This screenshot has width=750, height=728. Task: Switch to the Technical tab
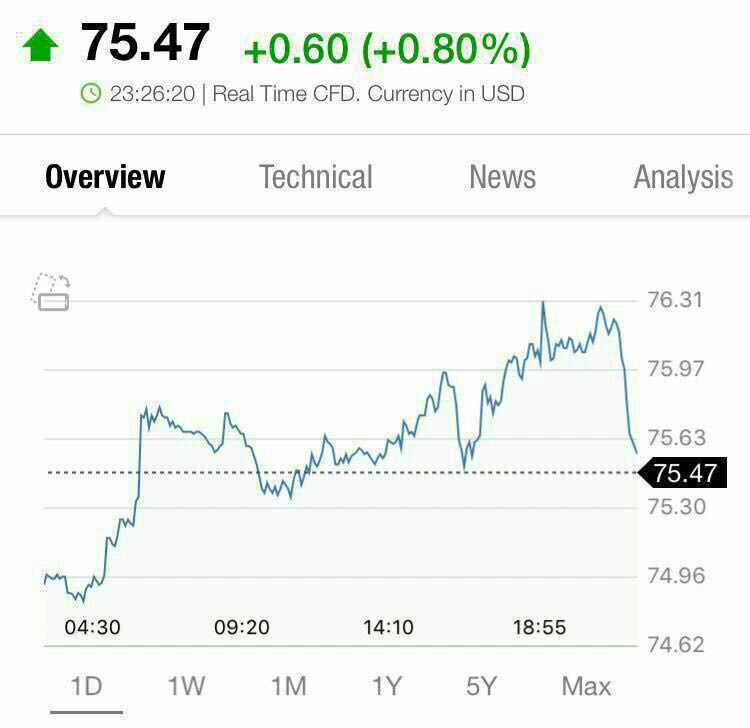click(x=315, y=177)
